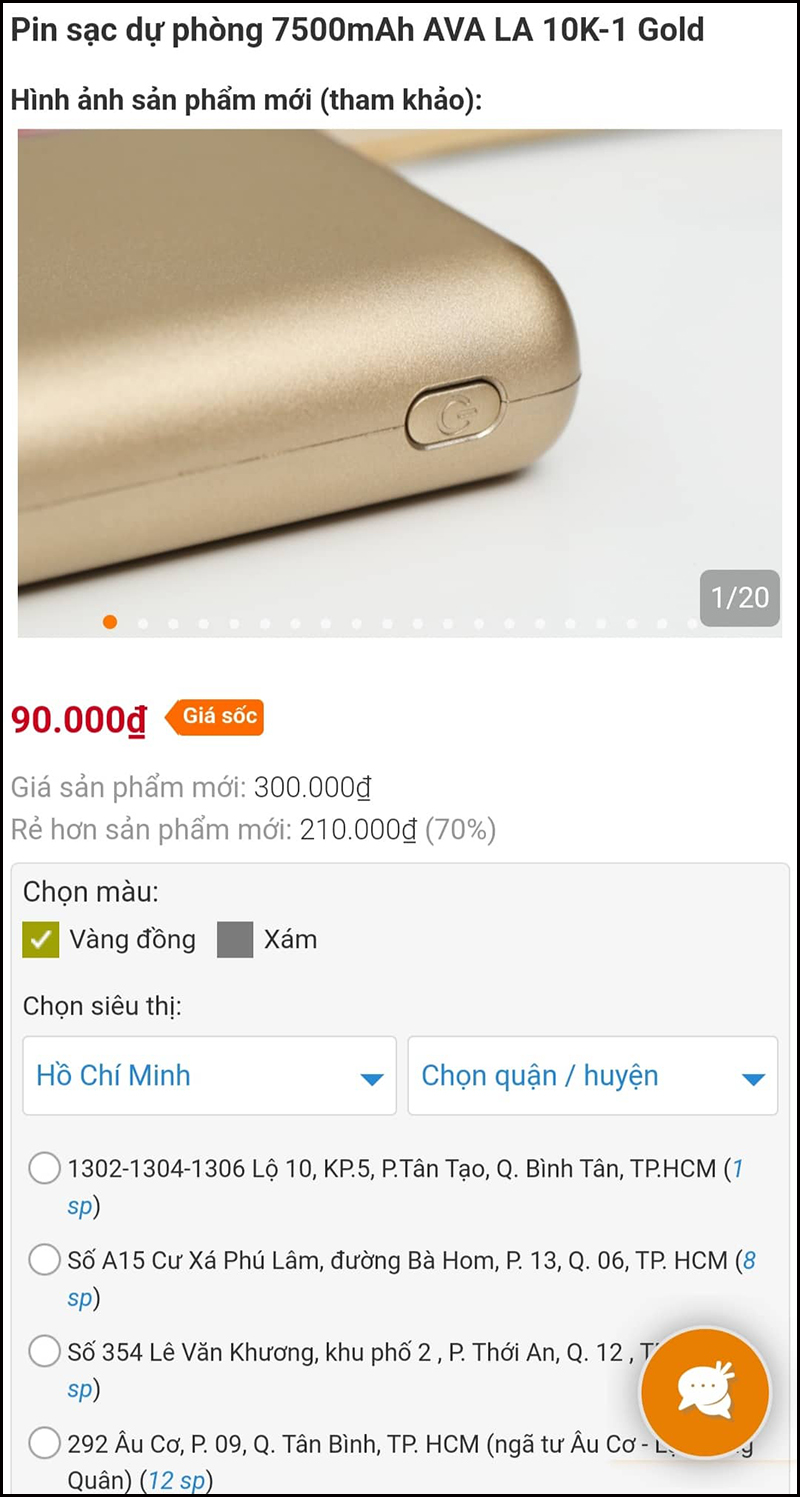Expand the "Chọn quận / huyện" selector
This screenshot has height=1497, width=800.
592,1076
